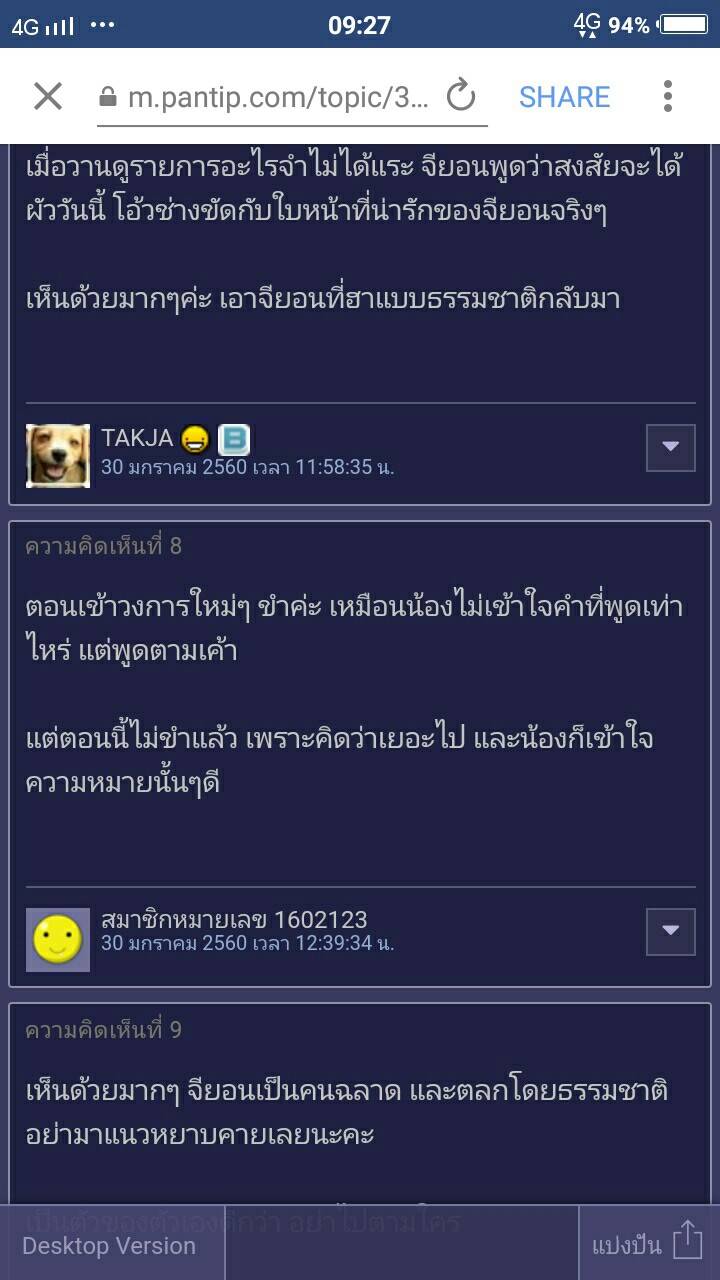
Task: Open profile of สมาชิกหมายเลข 1602123
Action: click(234, 919)
